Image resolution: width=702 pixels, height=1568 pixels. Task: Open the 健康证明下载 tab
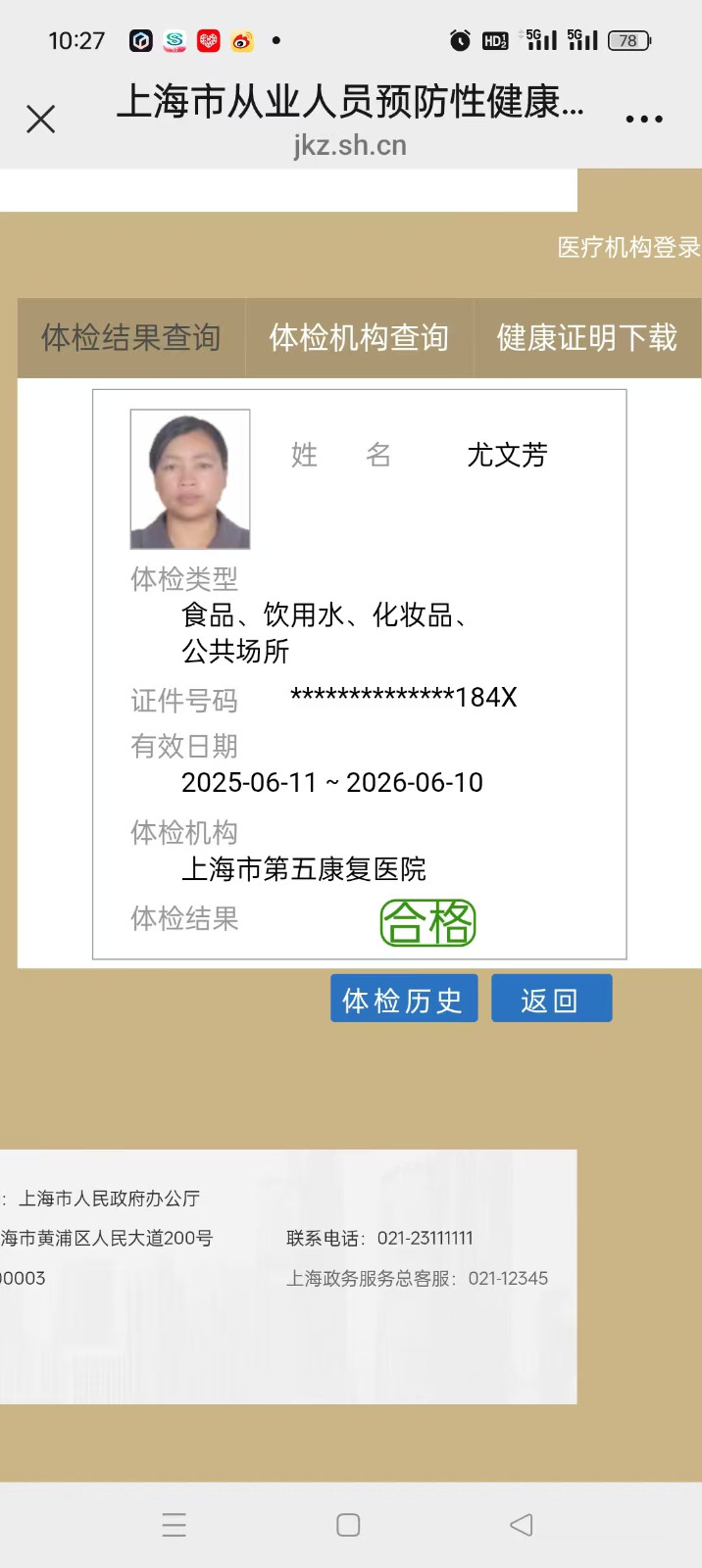pyautogui.click(x=586, y=338)
